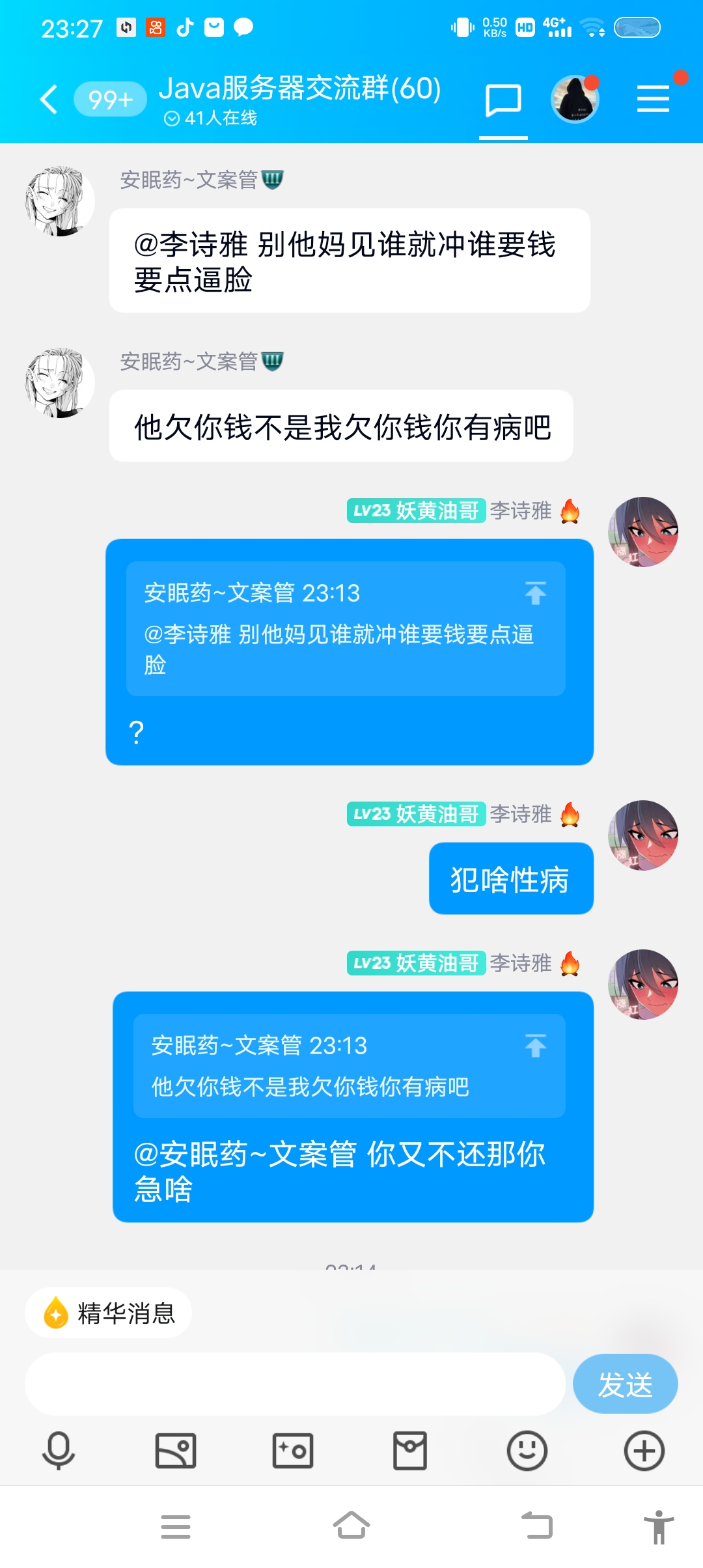
Task: Open the group avatar tab in header
Action: pos(575,100)
